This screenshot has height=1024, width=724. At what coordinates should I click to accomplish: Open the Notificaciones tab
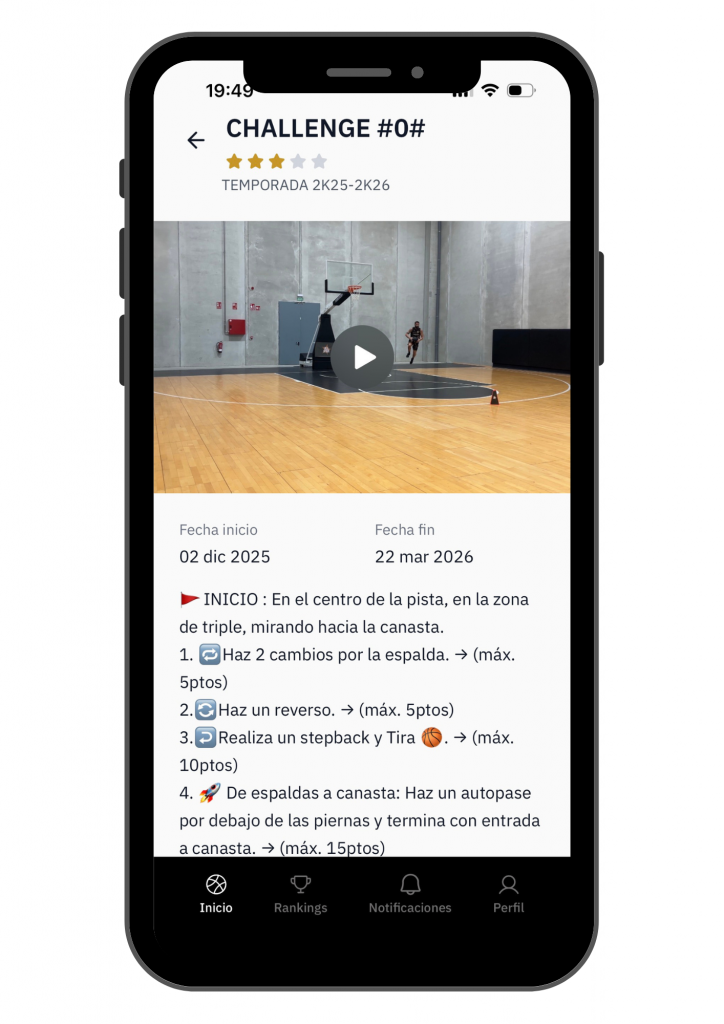tap(410, 893)
